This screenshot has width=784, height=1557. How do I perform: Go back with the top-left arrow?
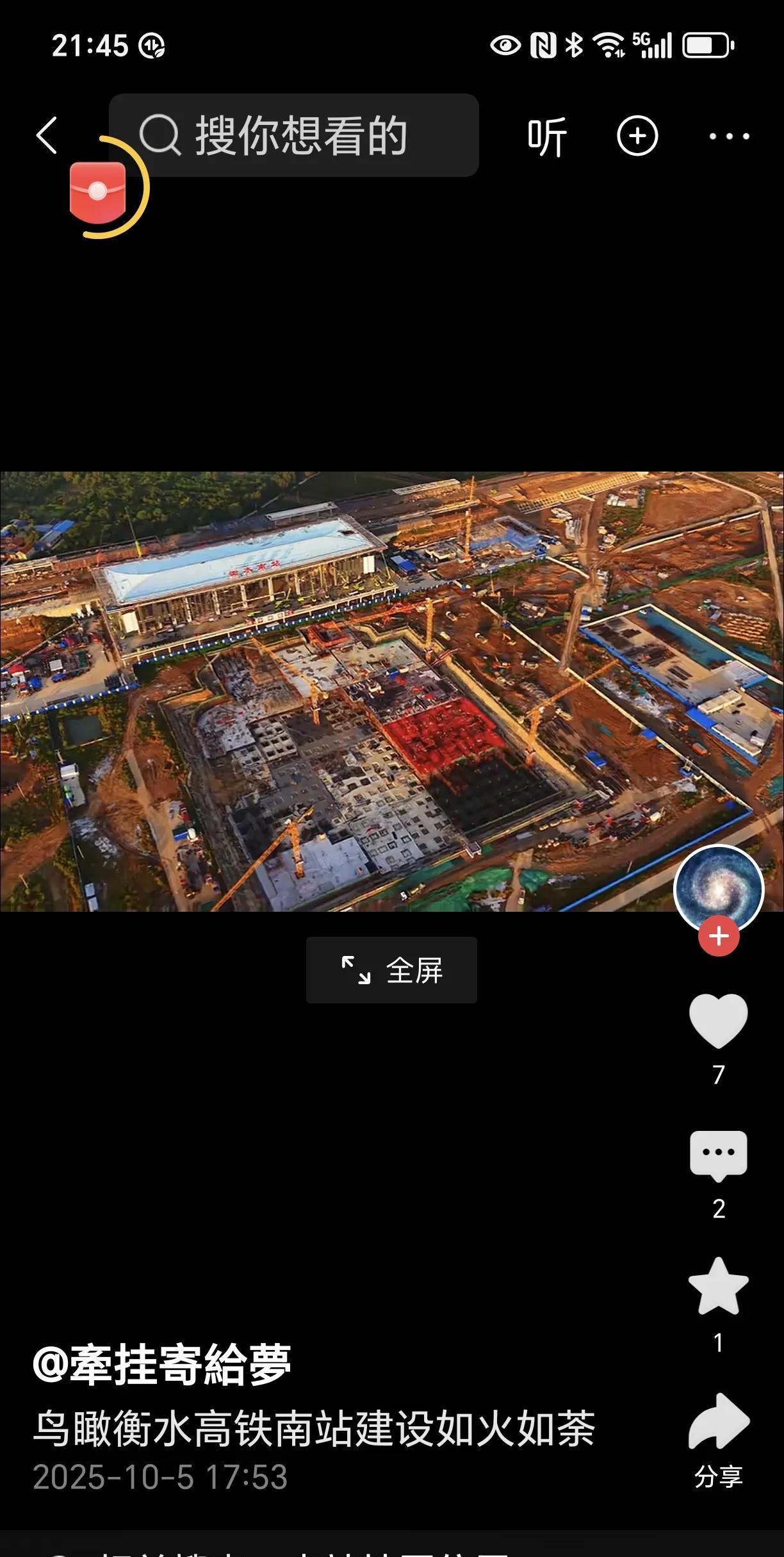pos(47,135)
